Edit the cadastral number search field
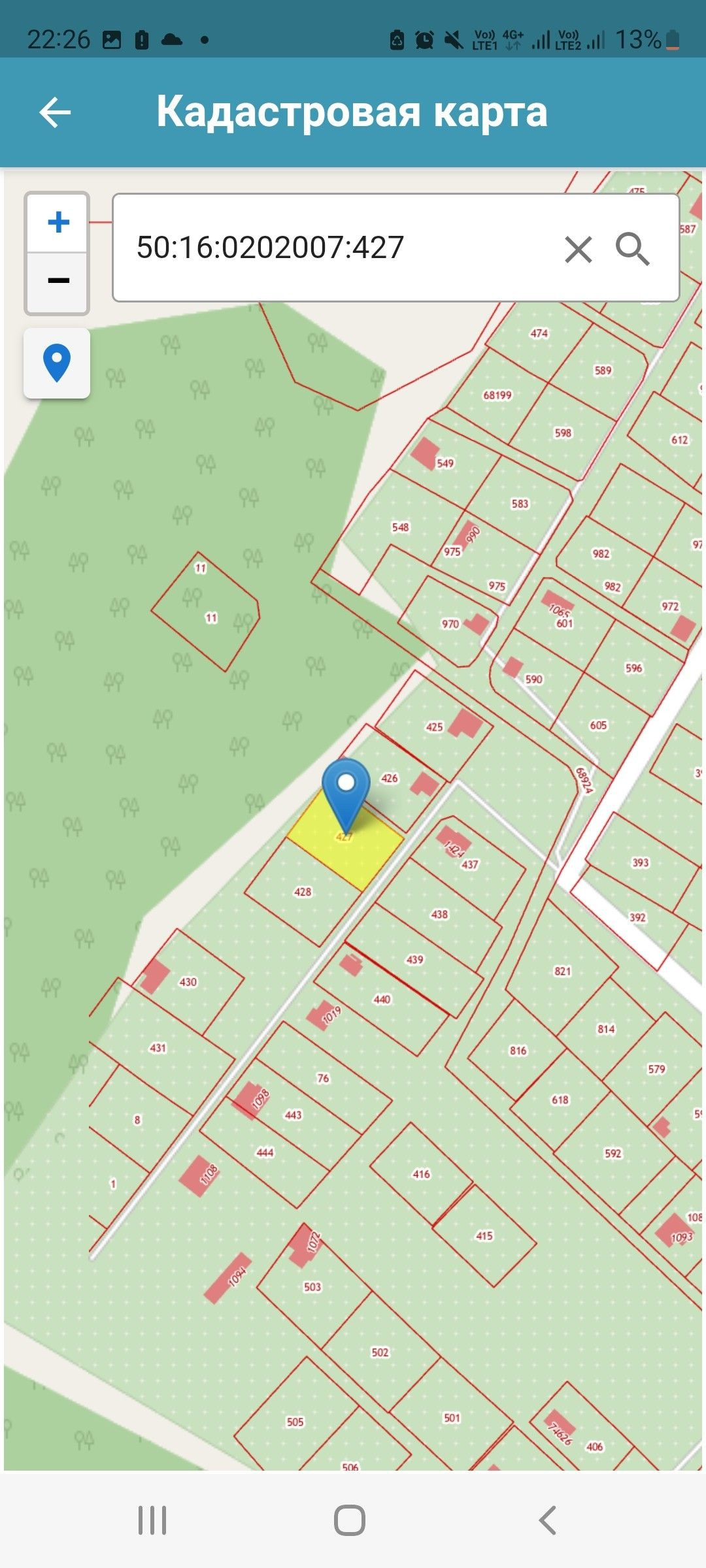 [327, 248]
